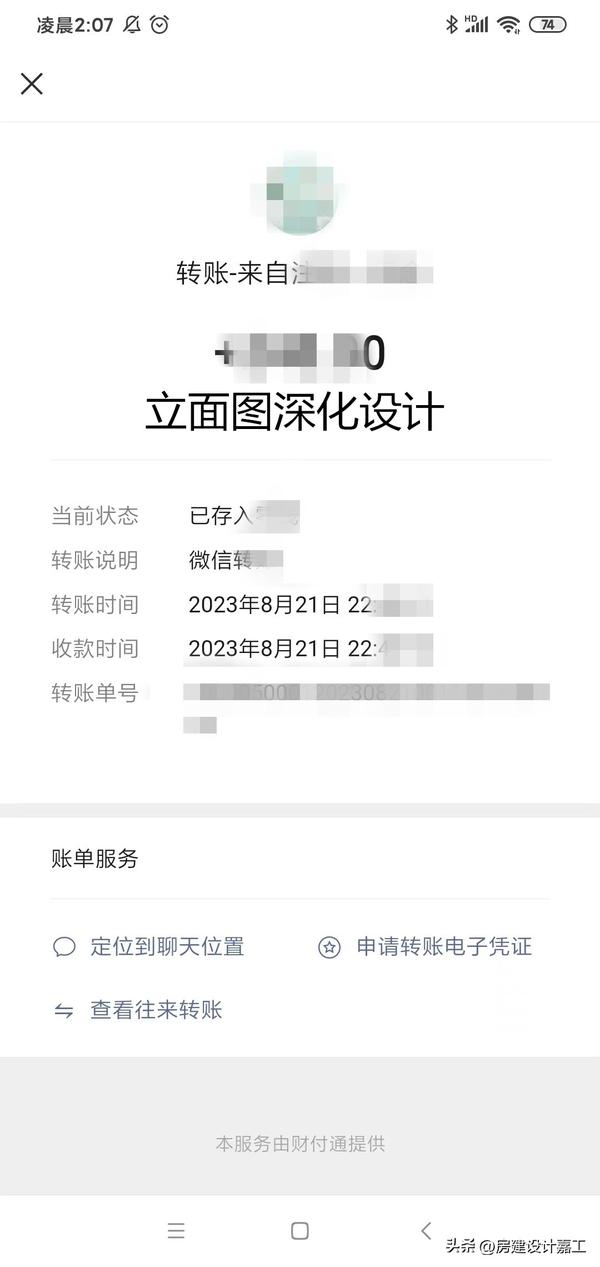
Task: Tap 定位到聊天位置 to locate the chat
Action: coord(149,947)
